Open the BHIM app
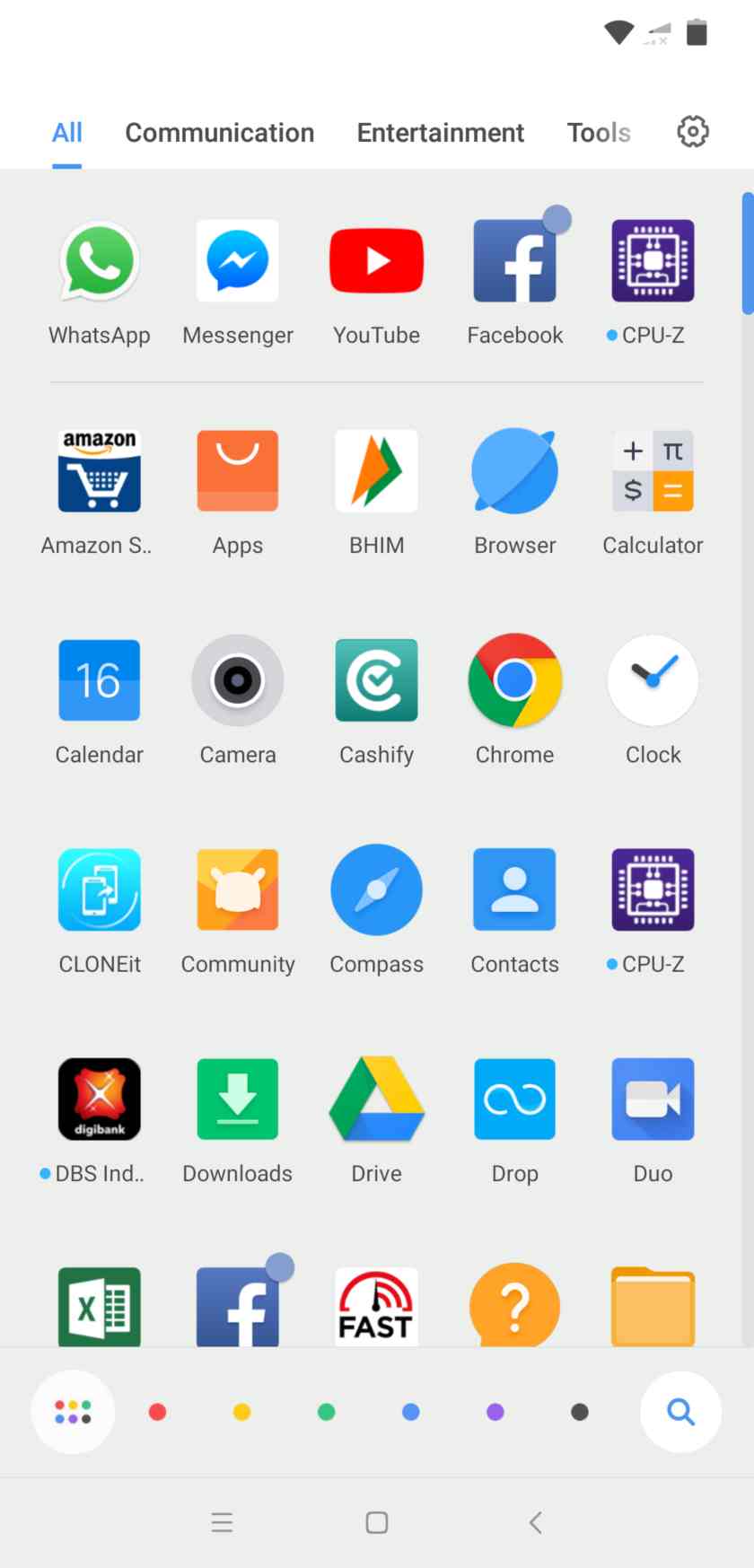This screenshot has width=754, height=1568. [376, 471]
